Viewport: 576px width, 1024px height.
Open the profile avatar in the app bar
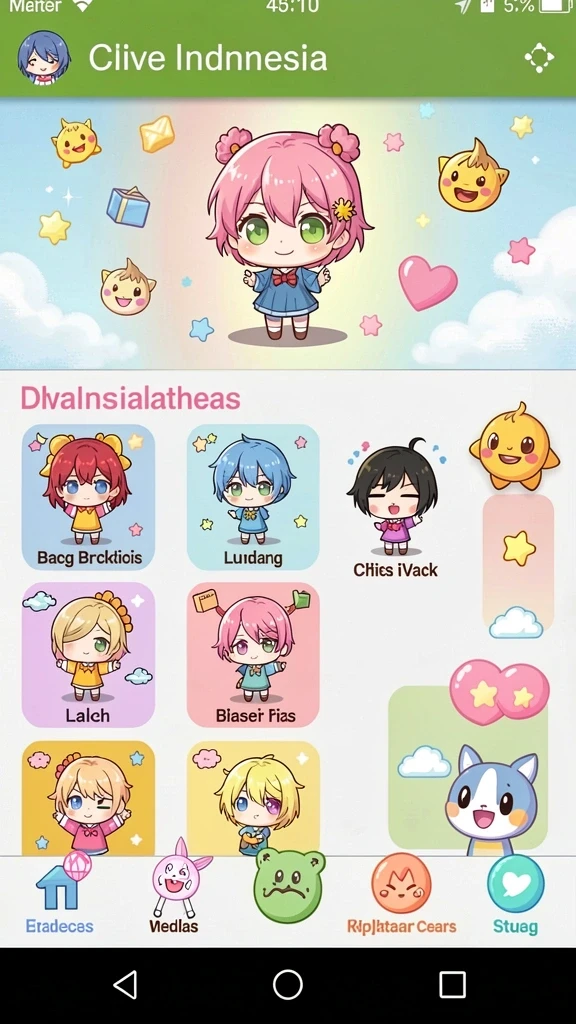coord(44,57)
